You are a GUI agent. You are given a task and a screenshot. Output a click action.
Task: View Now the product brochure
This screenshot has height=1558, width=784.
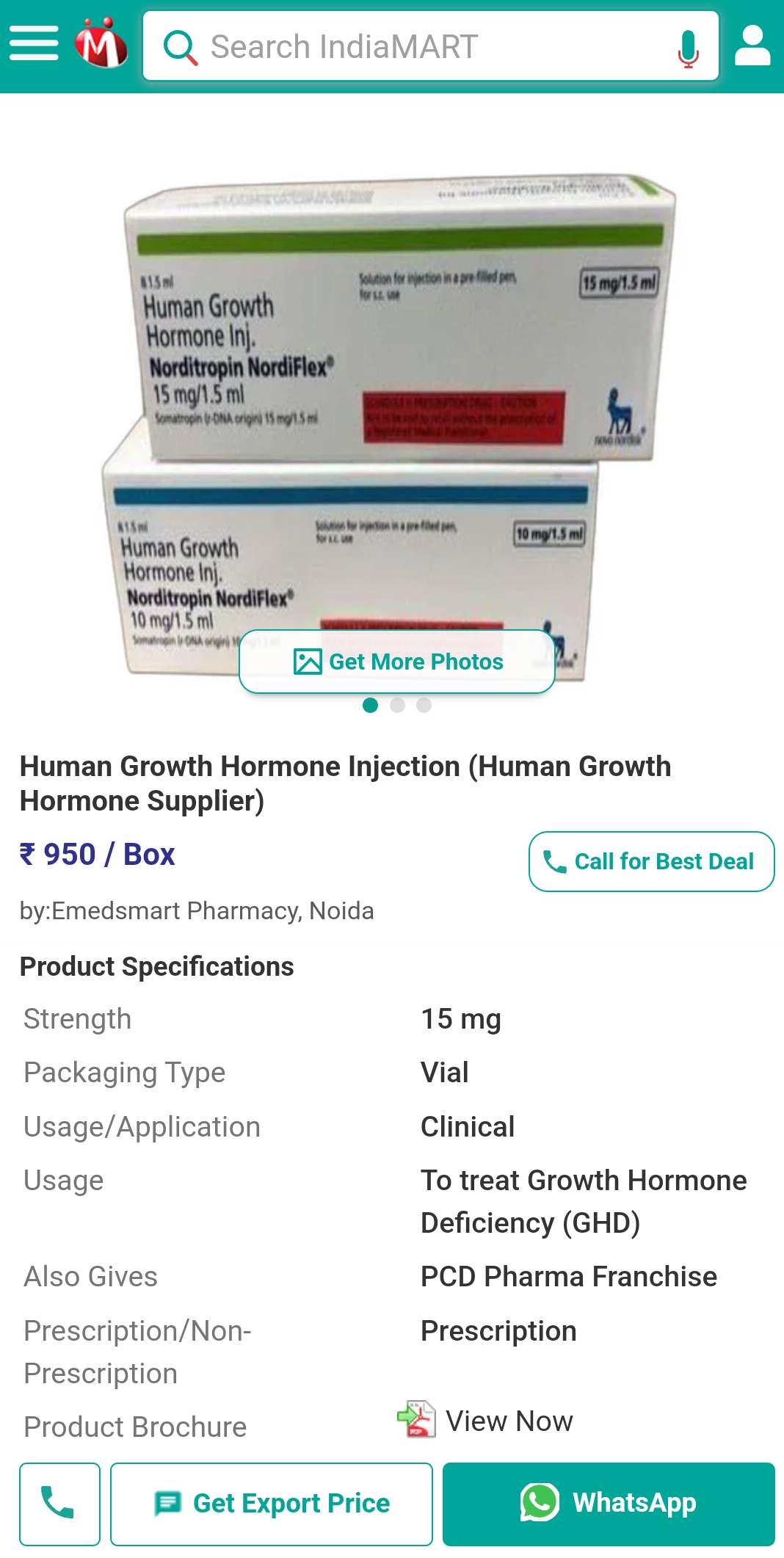coord(508,1421)
